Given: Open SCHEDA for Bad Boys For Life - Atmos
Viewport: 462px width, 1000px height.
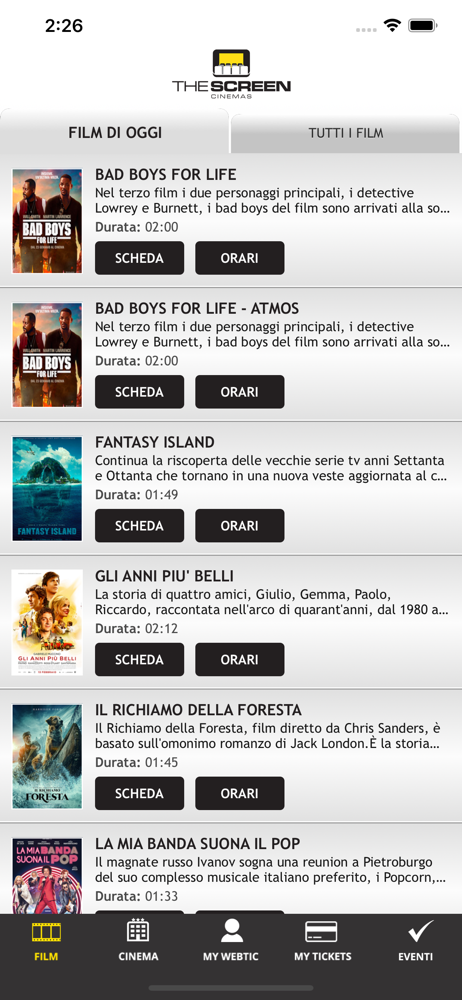Looking at the screenshot, I should [139, 392].
